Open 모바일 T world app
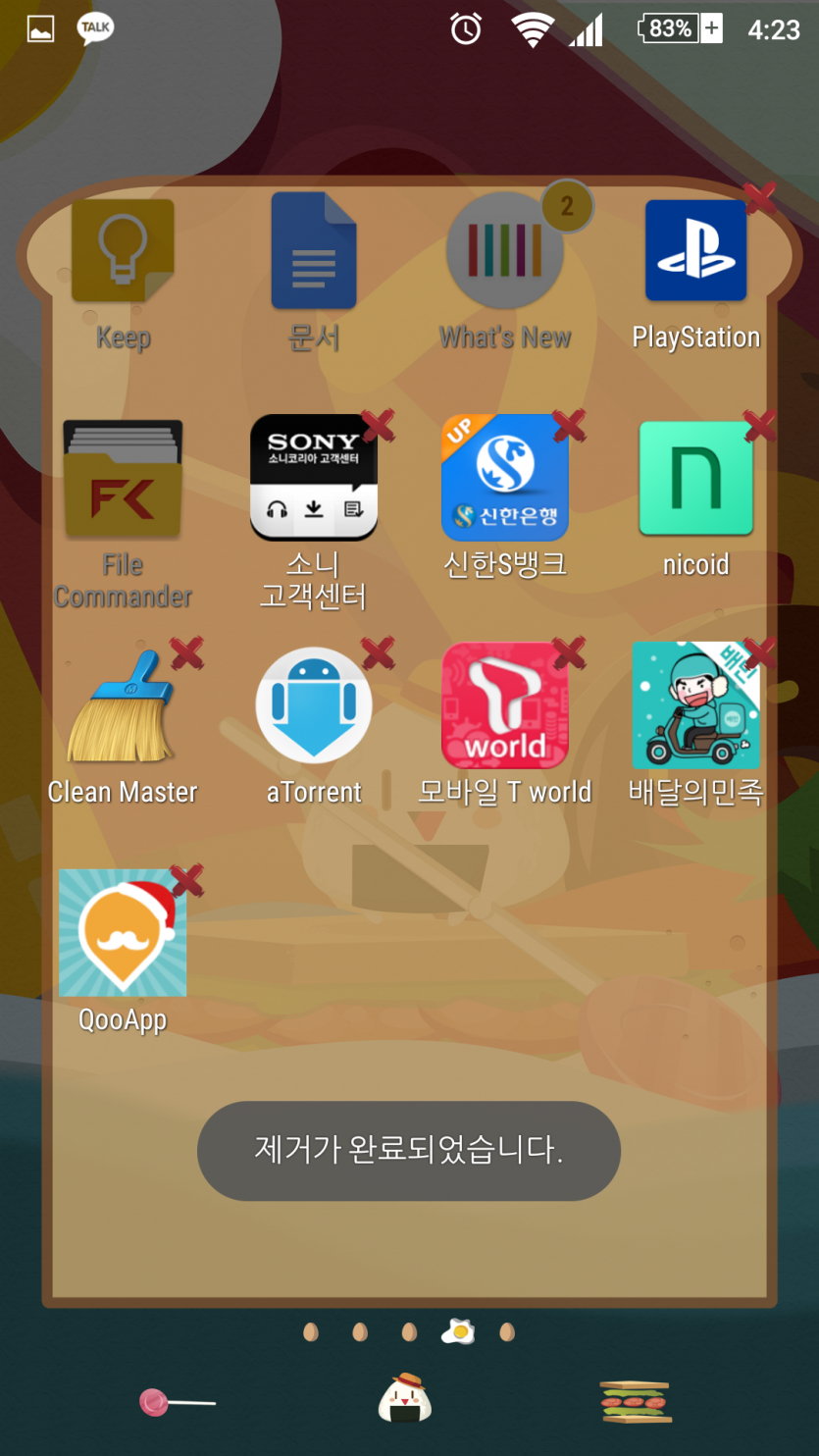This screenshot has height=1456, width=819. tap(504, 705)
